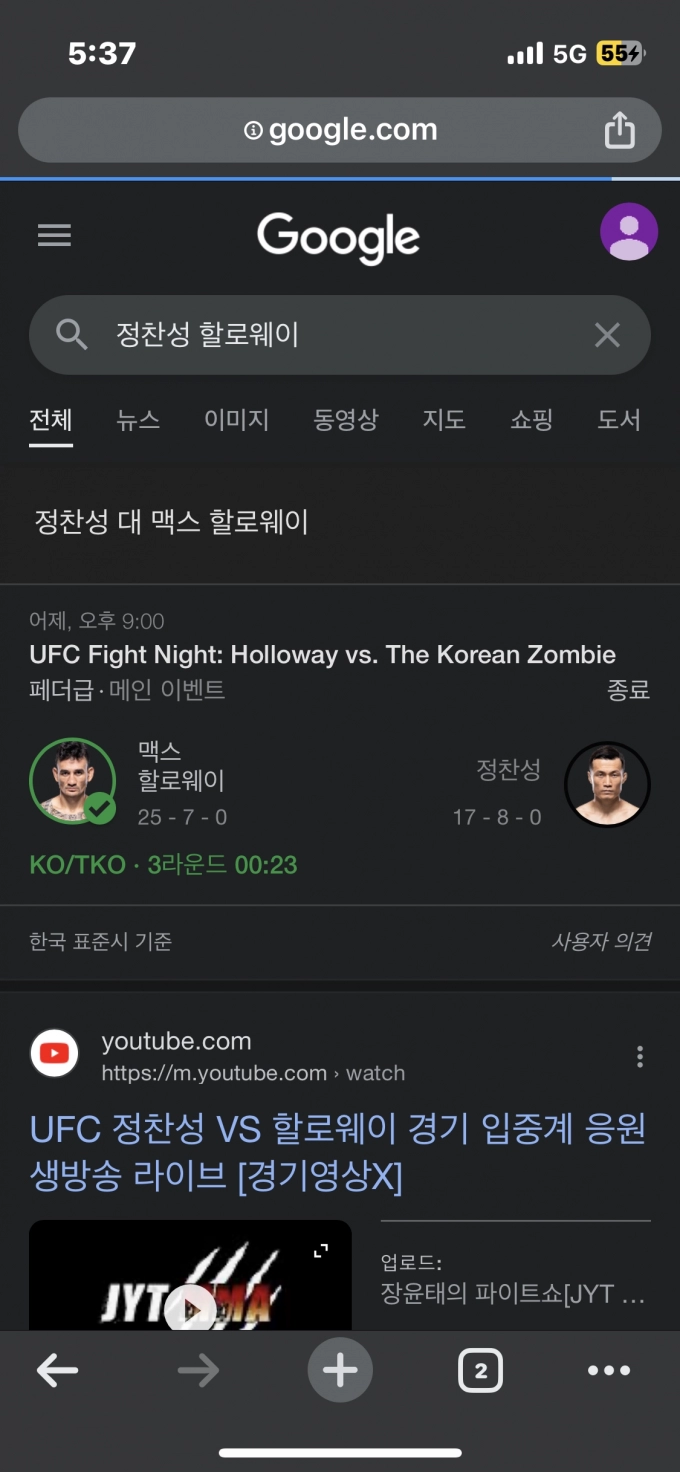Open the UFC Fight Night match card
The height and width of the screenshot is (1472, 680).
point(322,655)
